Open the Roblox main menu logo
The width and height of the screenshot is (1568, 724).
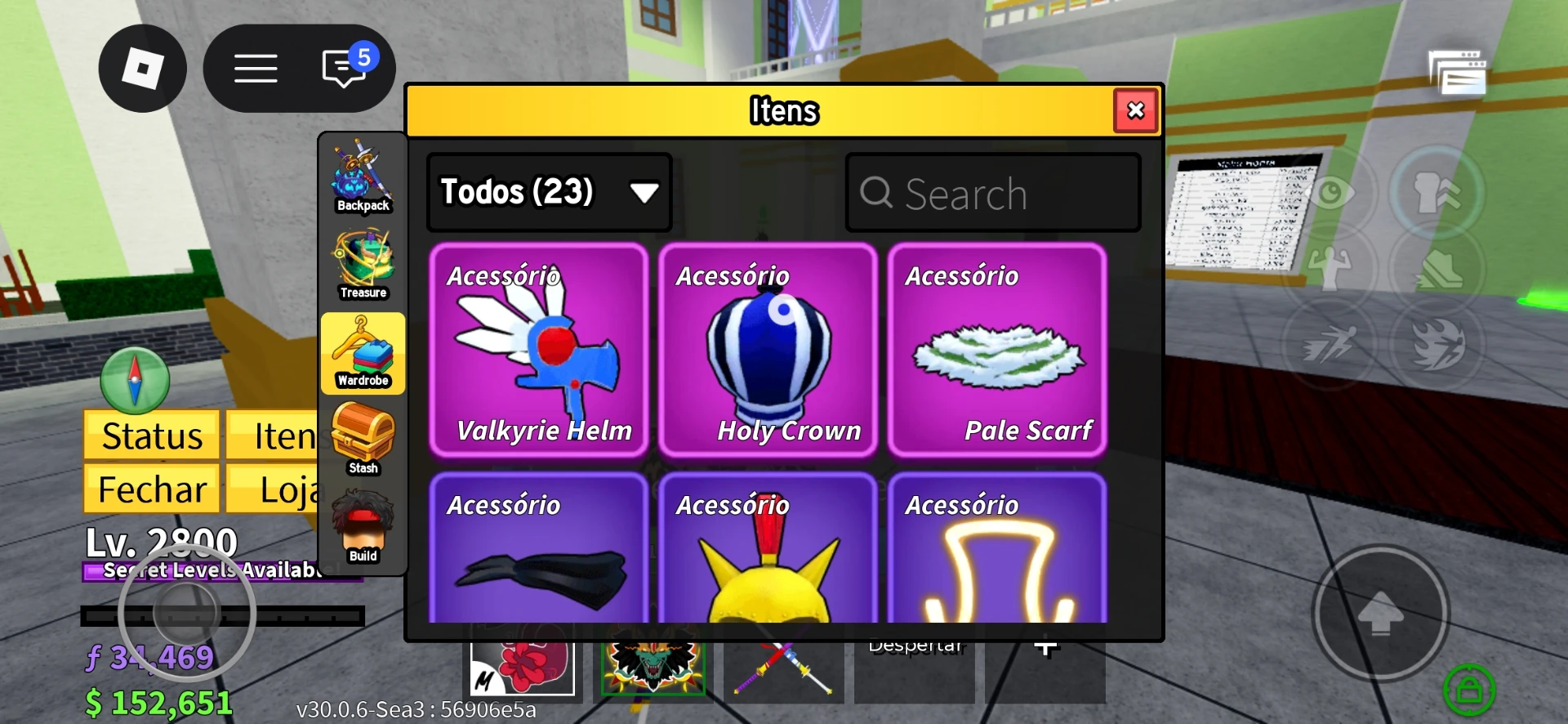tap(142, 69)
